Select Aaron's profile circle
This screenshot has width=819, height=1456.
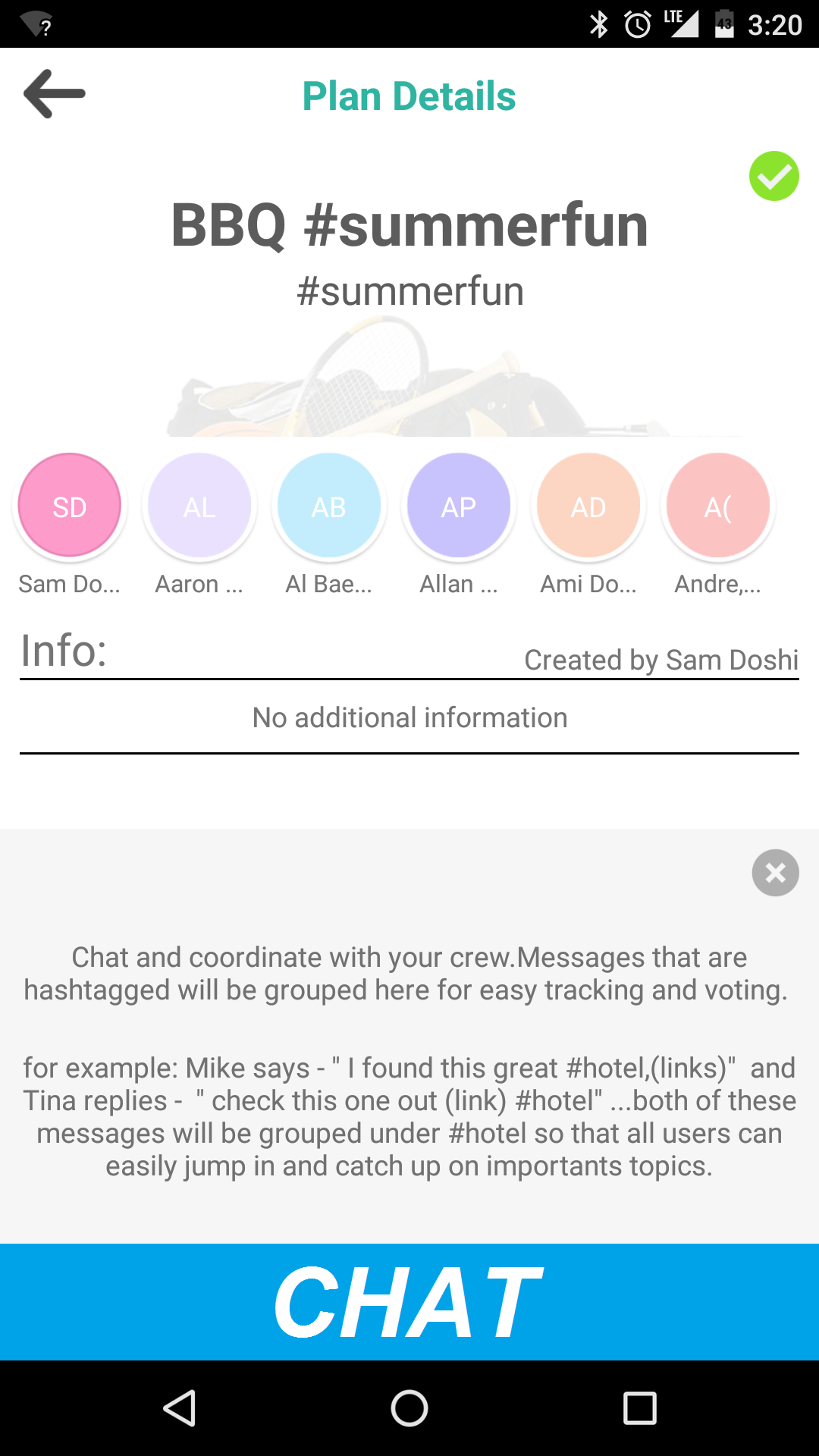(199, 505)
